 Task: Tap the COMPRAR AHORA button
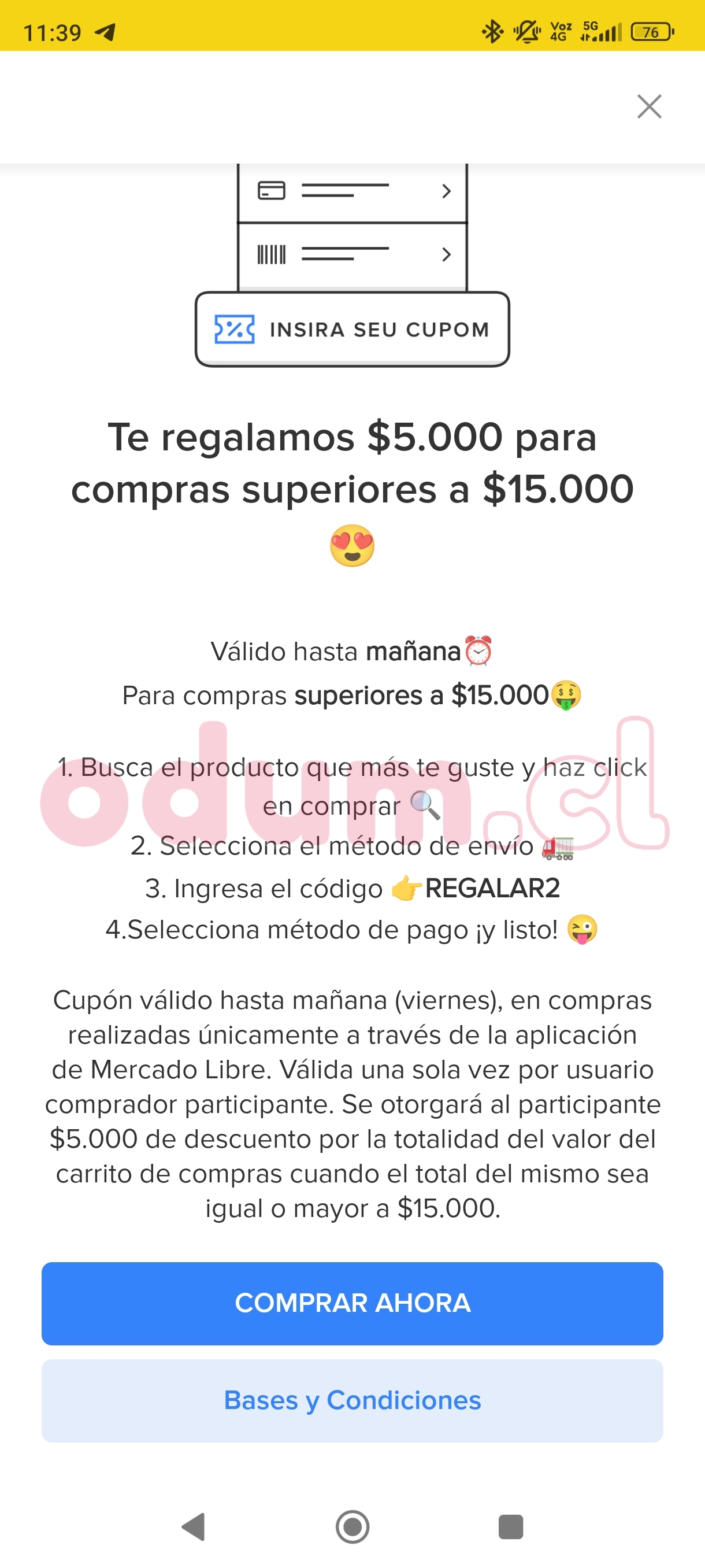pos(352,1303)
